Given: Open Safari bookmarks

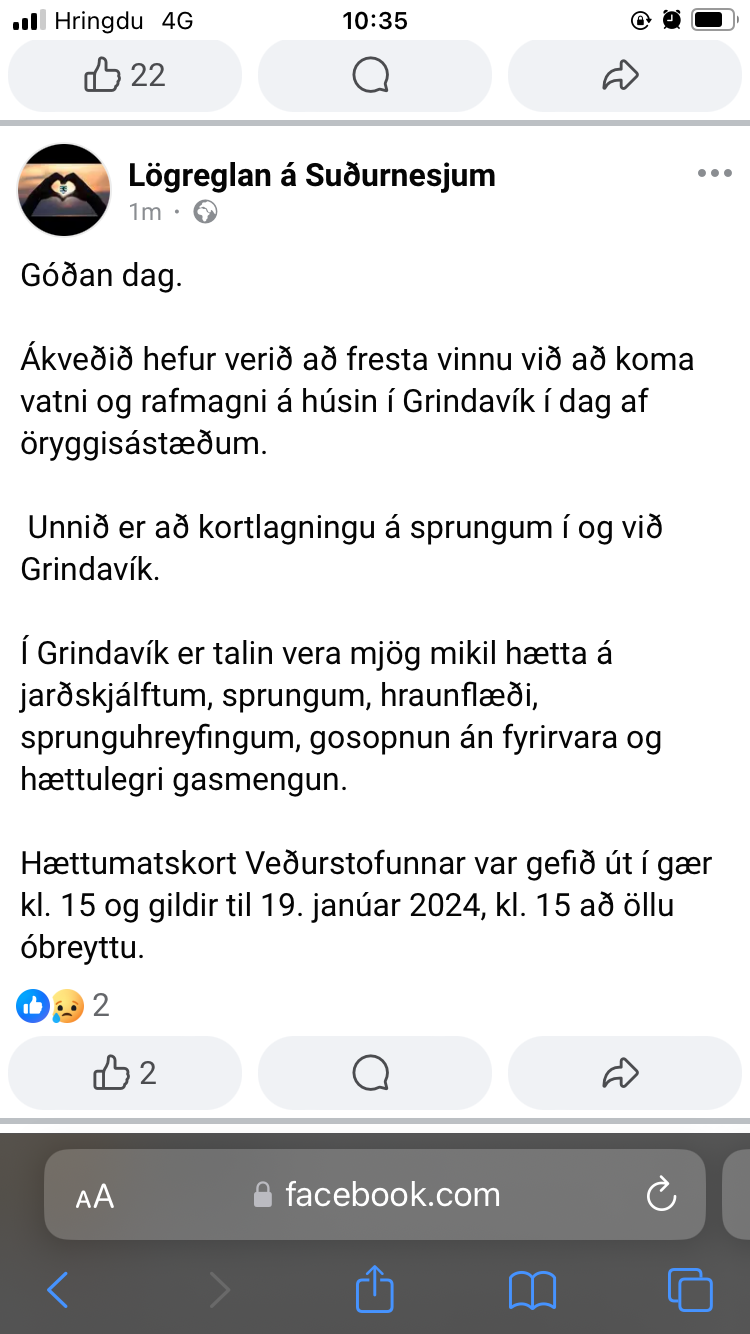Looking at the screenshot, I should (x=532, y=1290).
